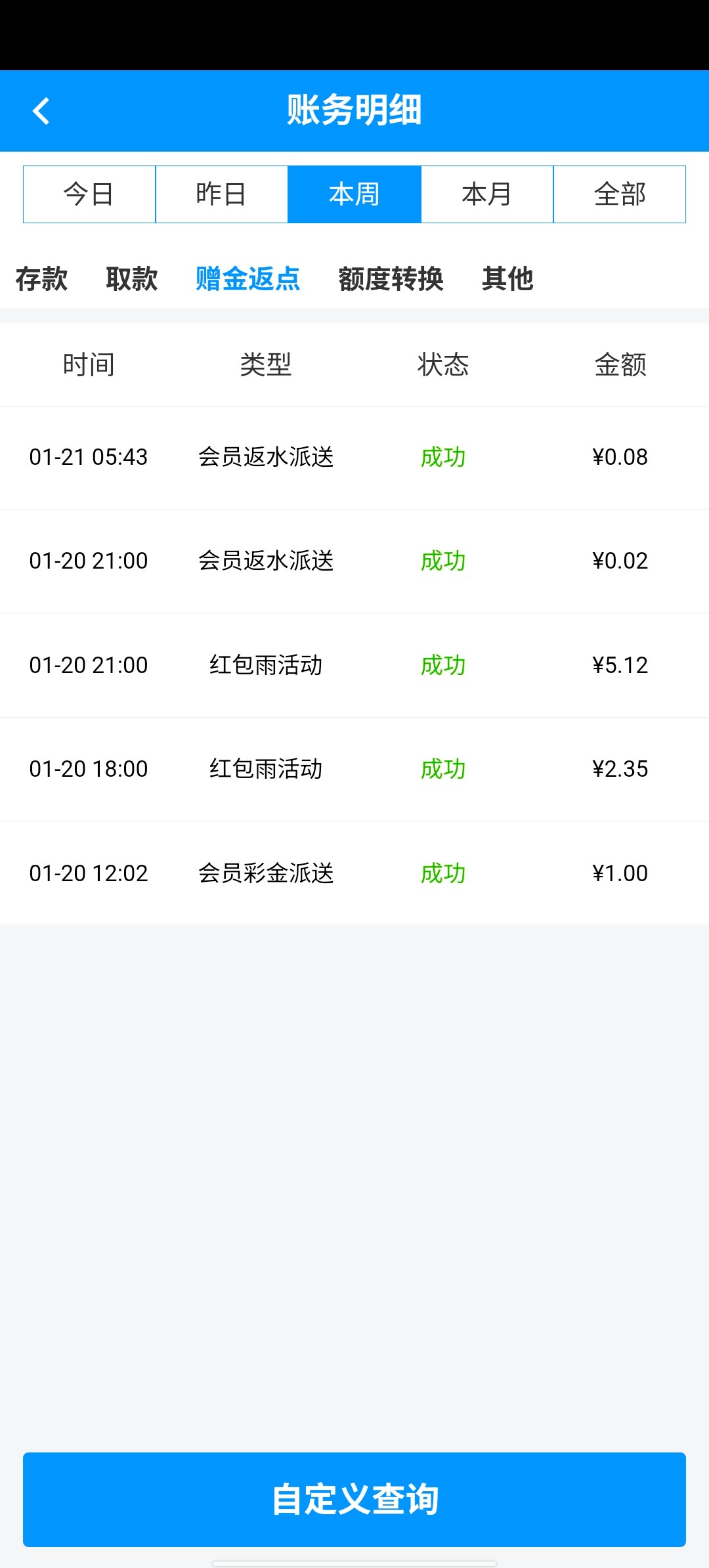Image resolution: width=709 pixels, height=1568 pixels.
Task: Go back from 账务明细 page
Action: coord(41,111)
